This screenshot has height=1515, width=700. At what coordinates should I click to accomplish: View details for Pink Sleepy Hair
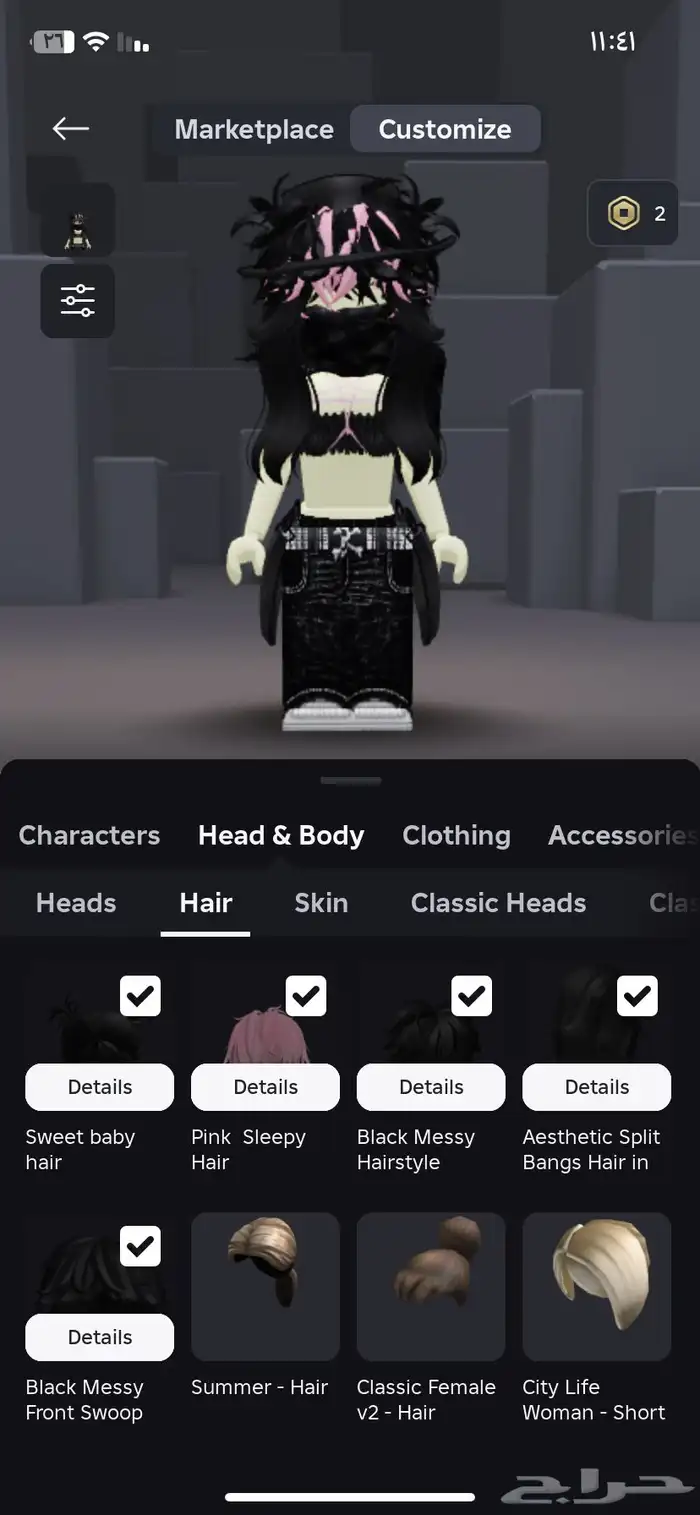point(265,1087)
